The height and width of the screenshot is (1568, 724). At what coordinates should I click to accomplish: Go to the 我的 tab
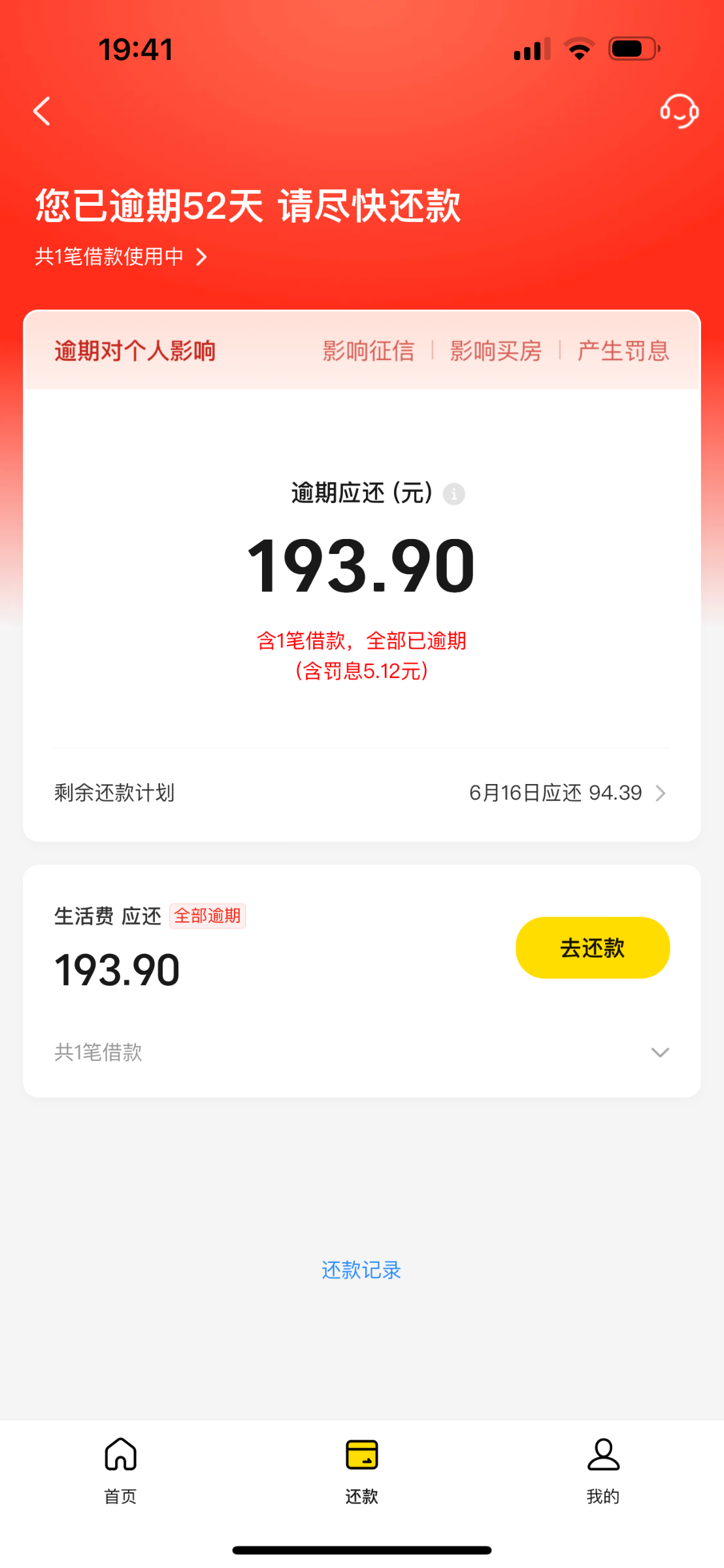coord(603,1471)
